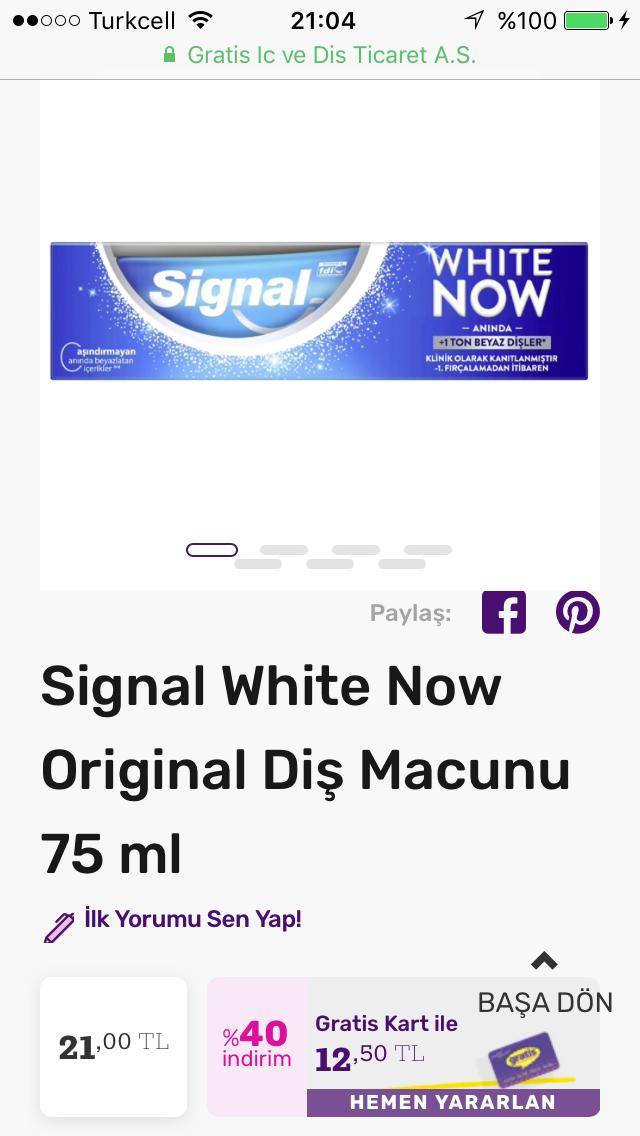Tap the site address Gratis Ic ve Dis Ticaret
The width and height of the screenshot is (640, 1136).
tap(320, 55)
